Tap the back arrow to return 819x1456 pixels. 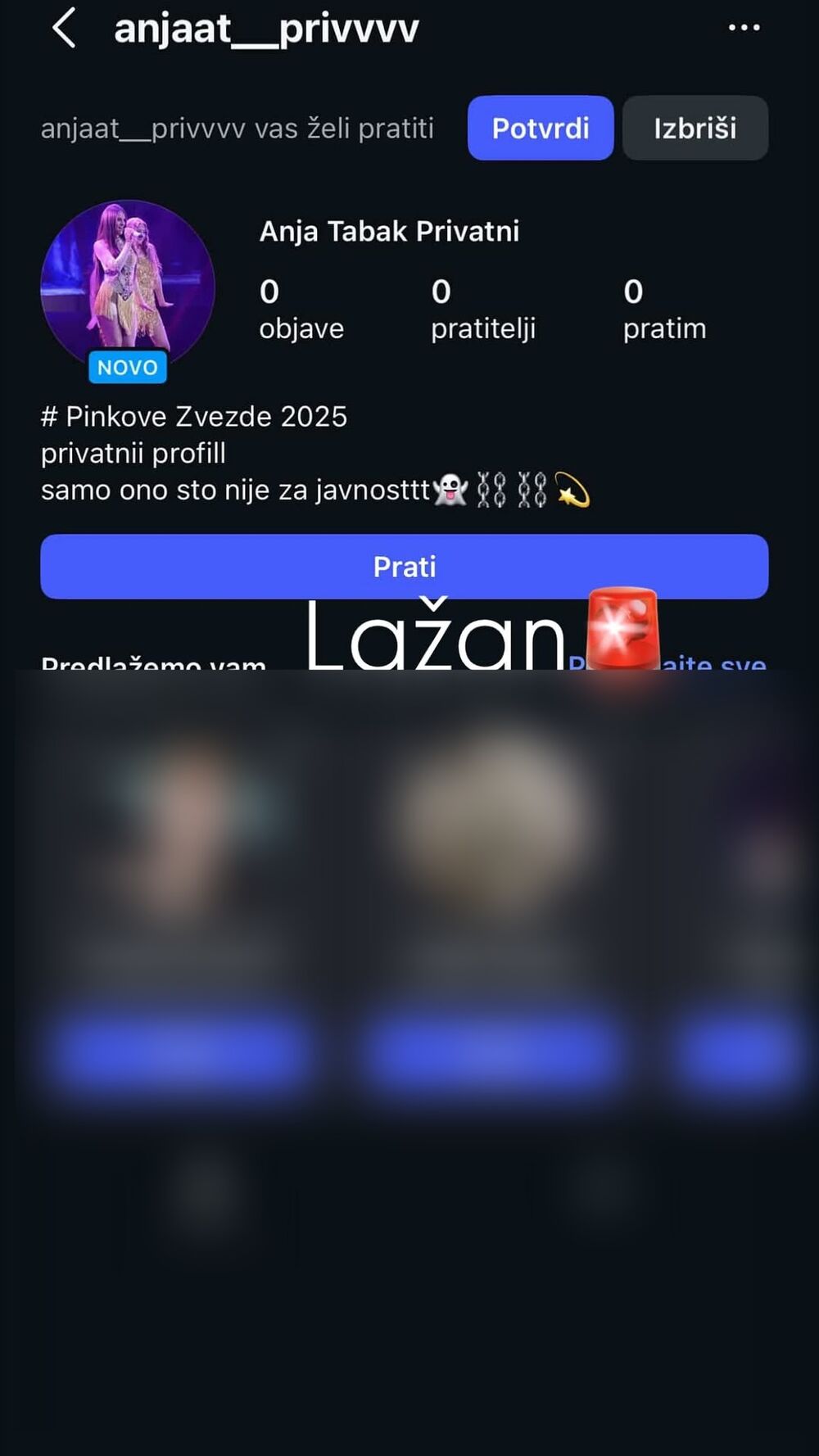[62, 29]
